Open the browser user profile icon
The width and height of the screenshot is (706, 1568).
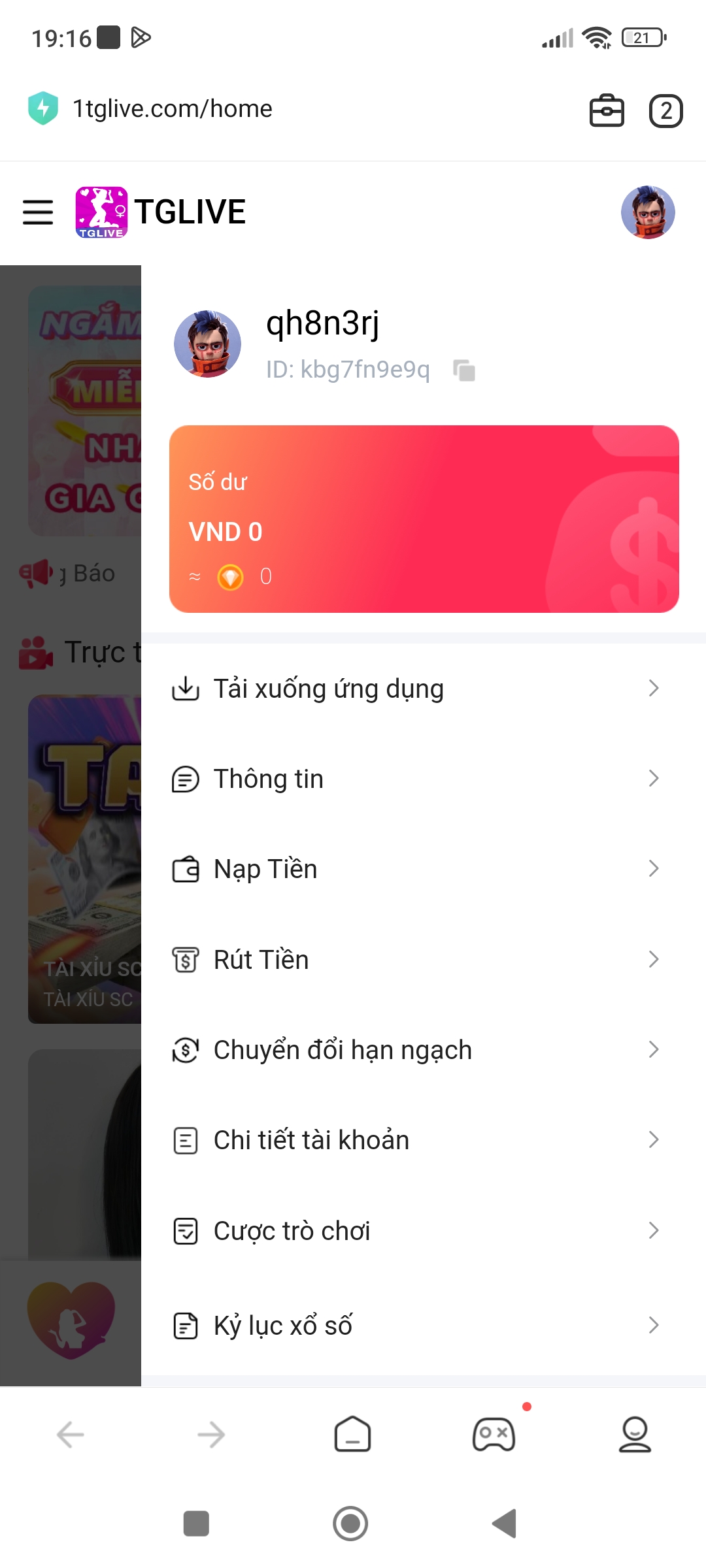[x=635, y=1434]
